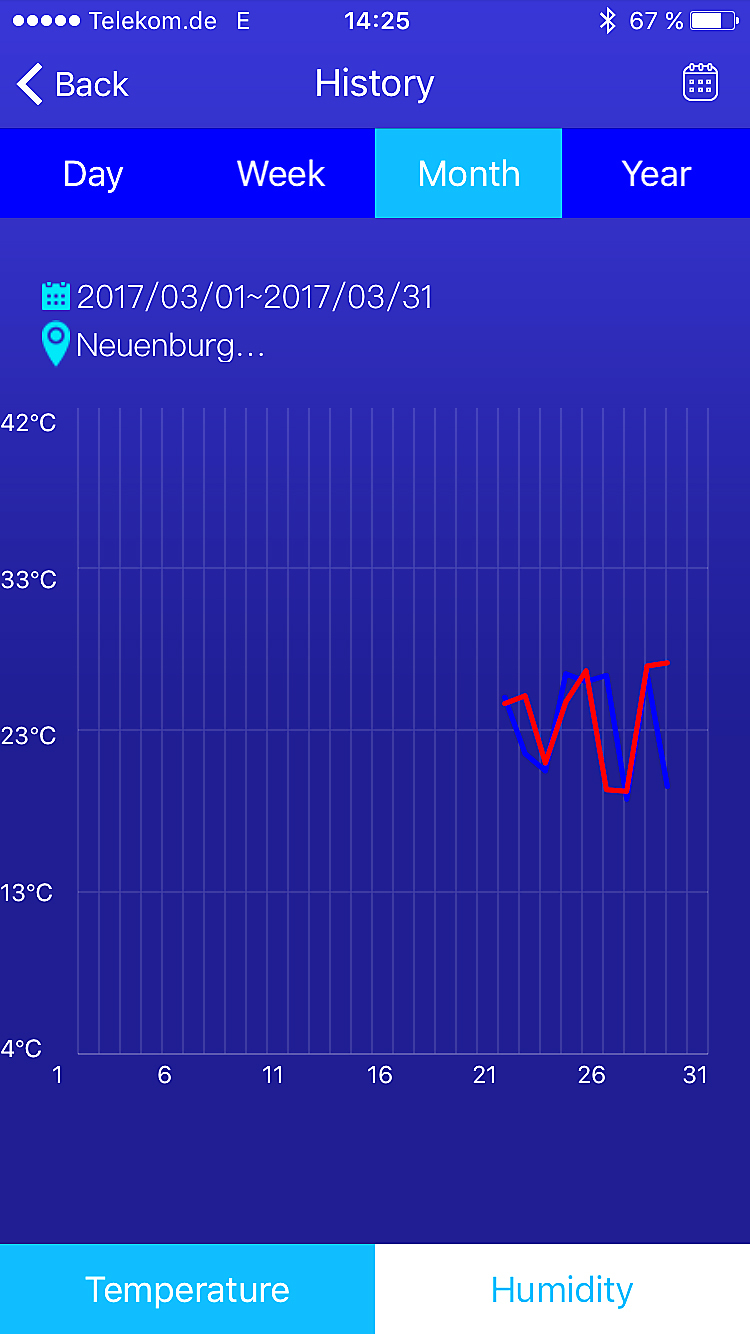This screenshot has width=750, height=1334.
Task: Switch to the Week view
Action: 281,174
